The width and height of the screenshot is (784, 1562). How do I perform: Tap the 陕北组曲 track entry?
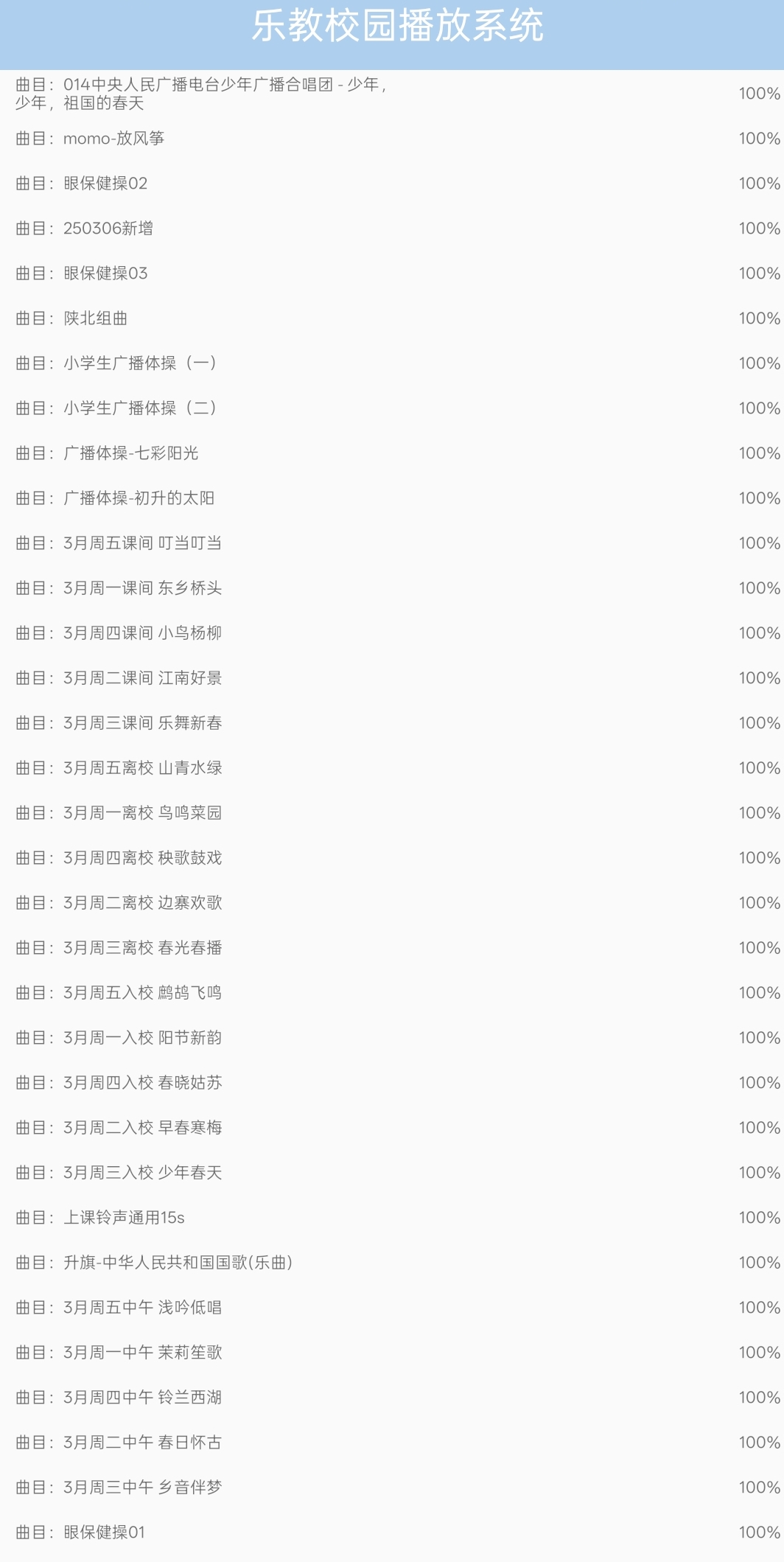point(96,318)
